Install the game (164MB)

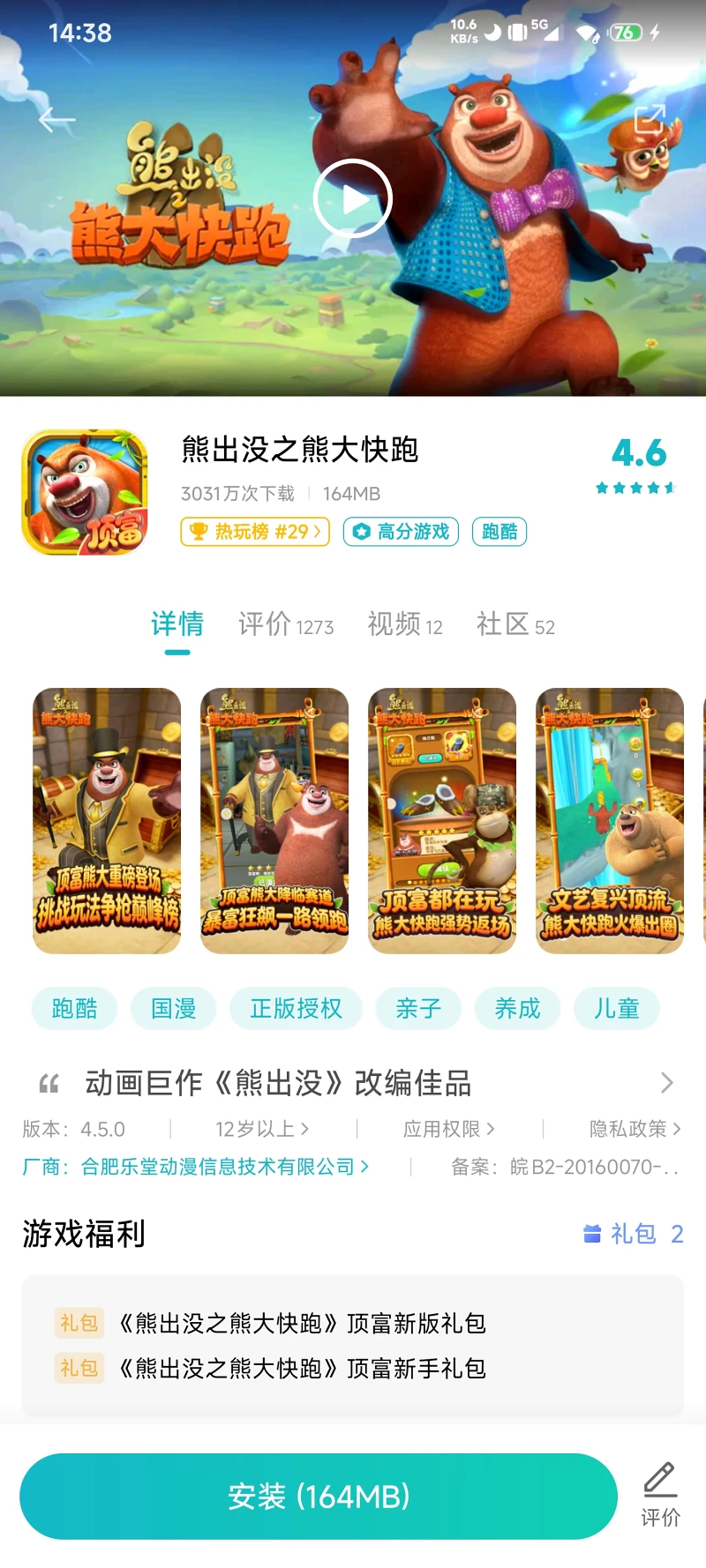click(x=319, y=1497)
